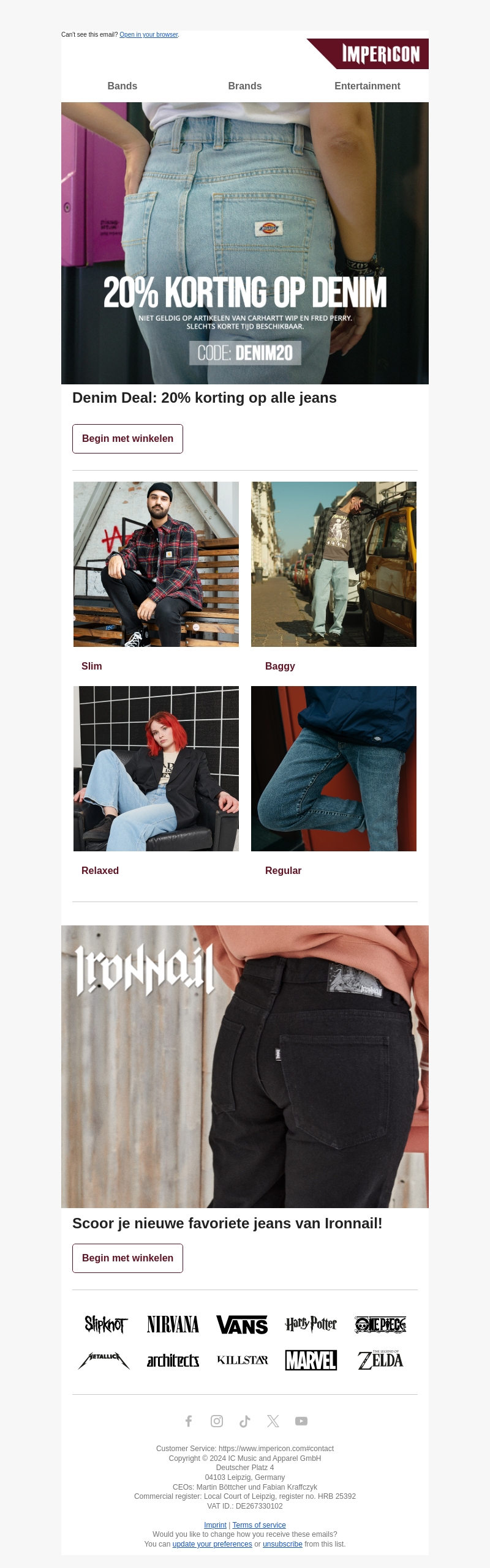Open the TikTok profile

[245, 1421]
